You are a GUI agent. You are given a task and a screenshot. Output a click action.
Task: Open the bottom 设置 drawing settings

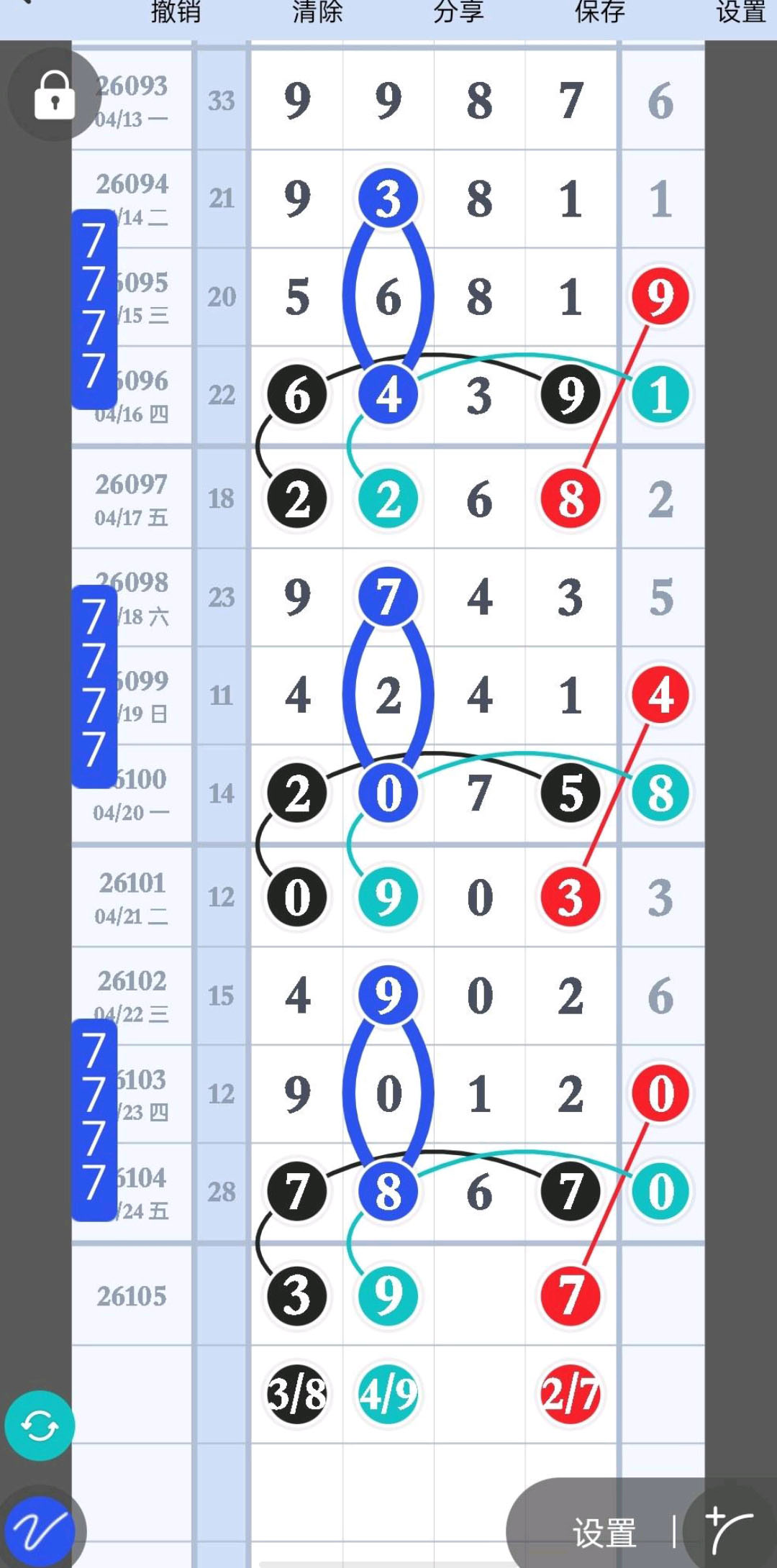pos(604,1532)
